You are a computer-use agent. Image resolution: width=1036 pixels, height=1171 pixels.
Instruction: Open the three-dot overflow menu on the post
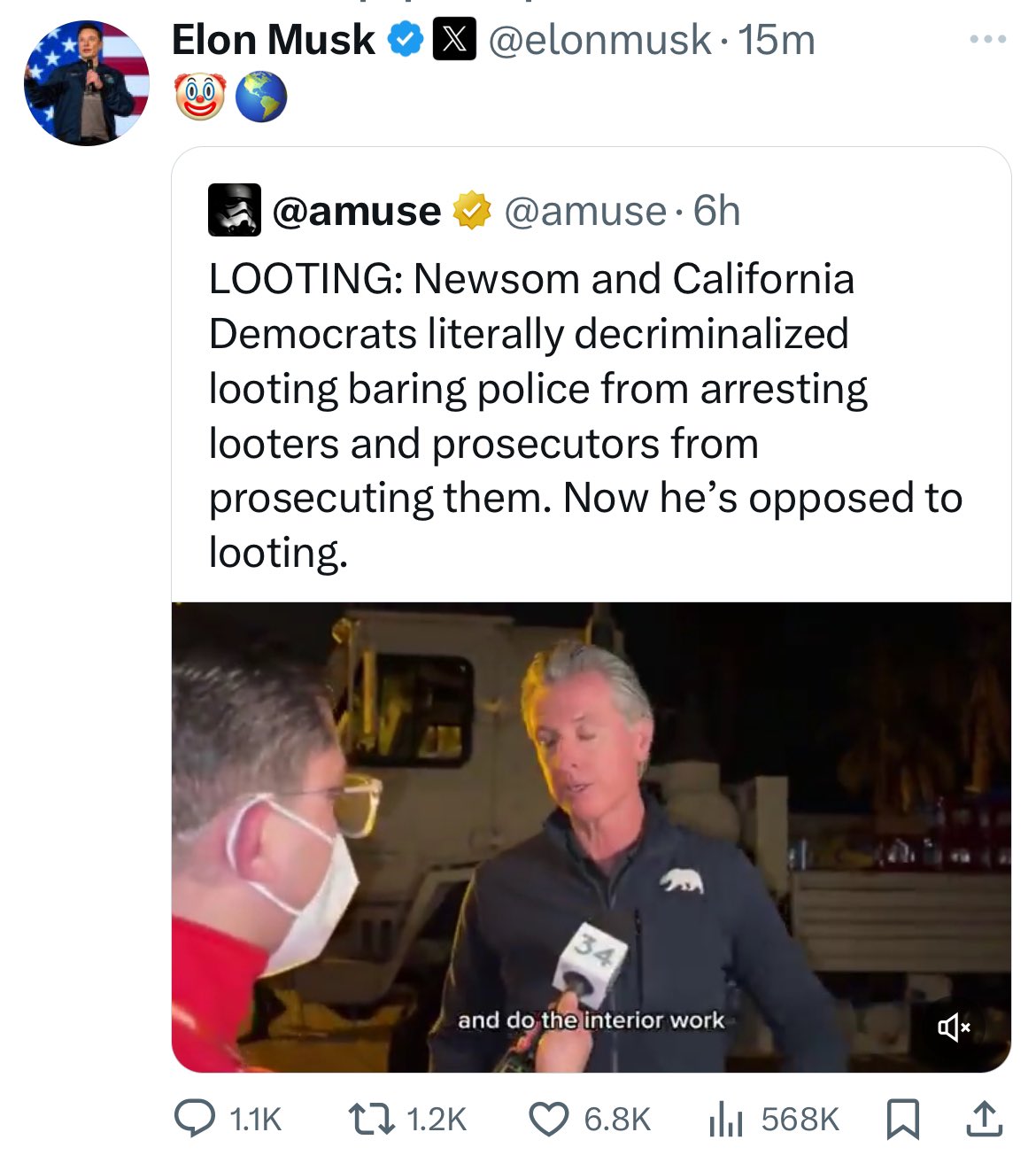987,40
